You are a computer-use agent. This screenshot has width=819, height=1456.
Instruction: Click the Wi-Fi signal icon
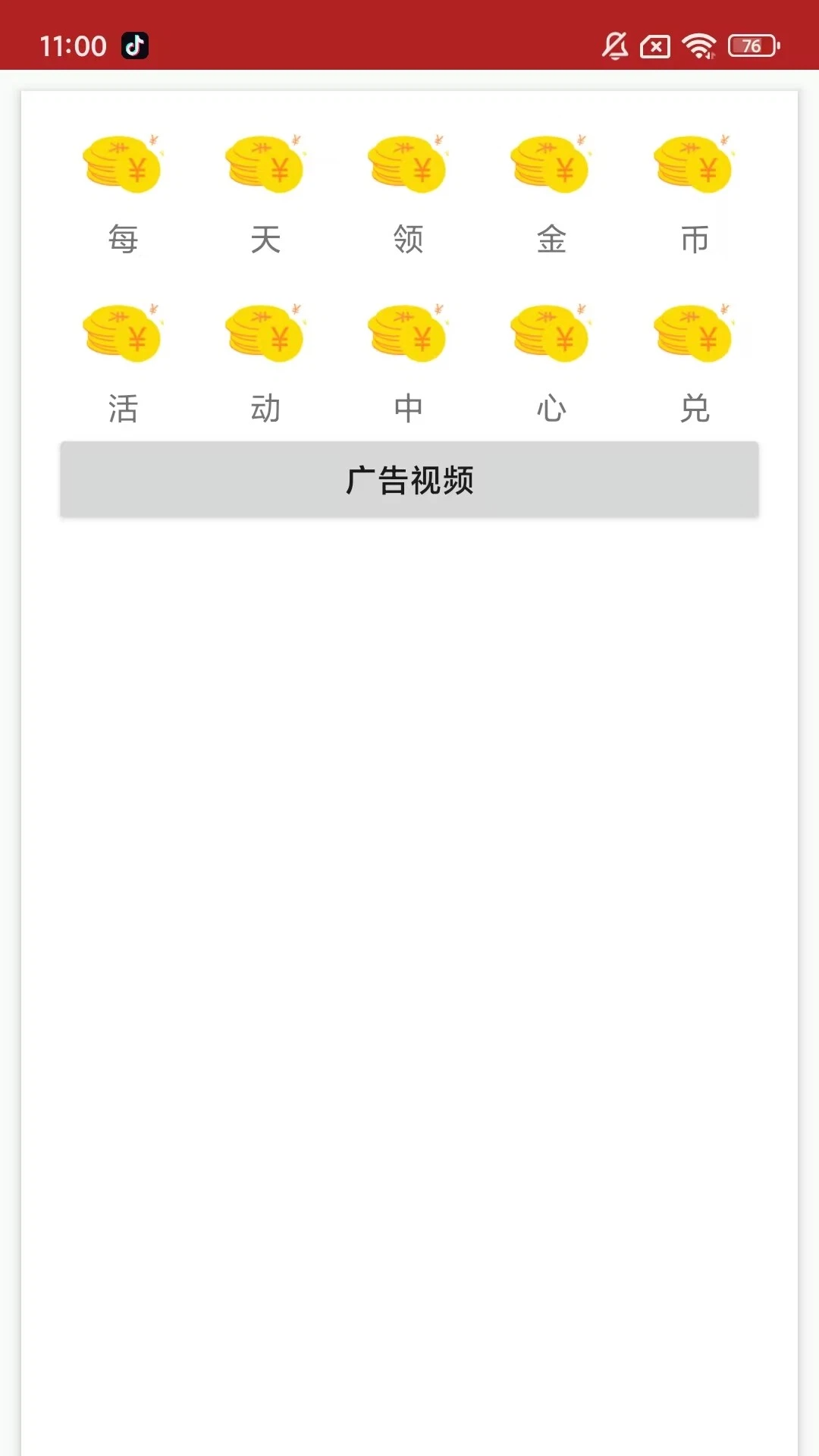coord(698,46)
